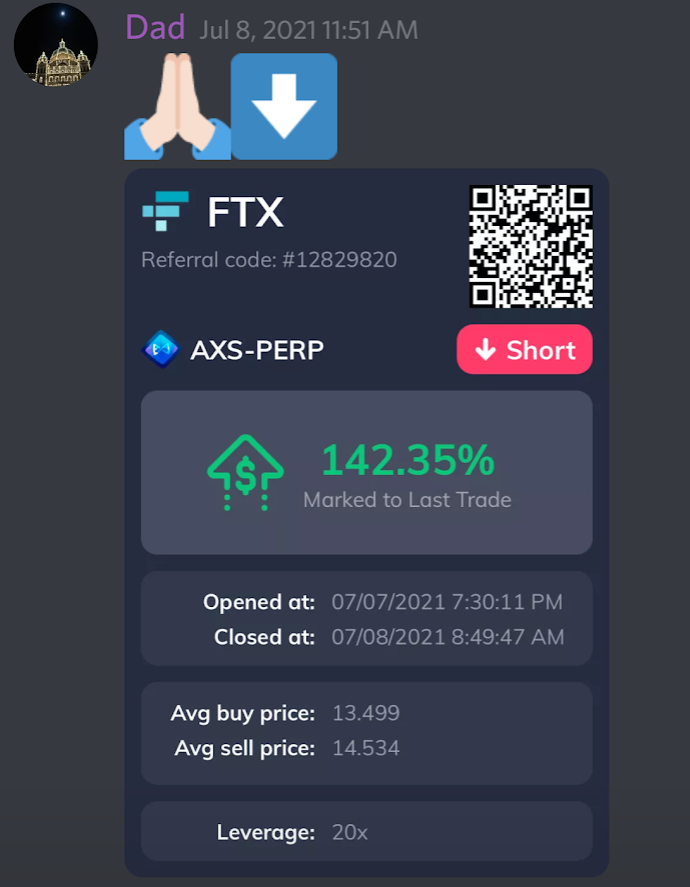Viewport: 690px width, 887px height.
Task: Open the attached FTX trade card image
Action: pyautogui.click(x=366, y=520)
